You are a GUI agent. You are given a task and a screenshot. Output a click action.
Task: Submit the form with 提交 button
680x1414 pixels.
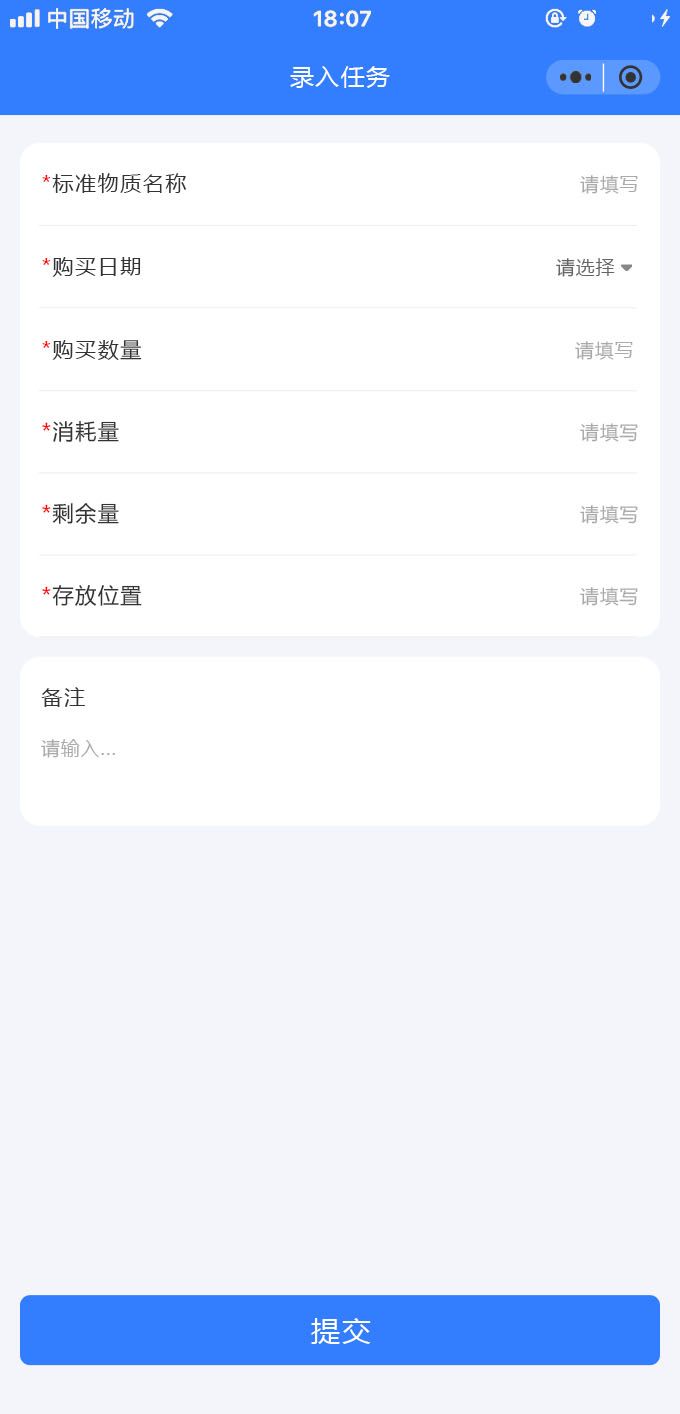340,1330
